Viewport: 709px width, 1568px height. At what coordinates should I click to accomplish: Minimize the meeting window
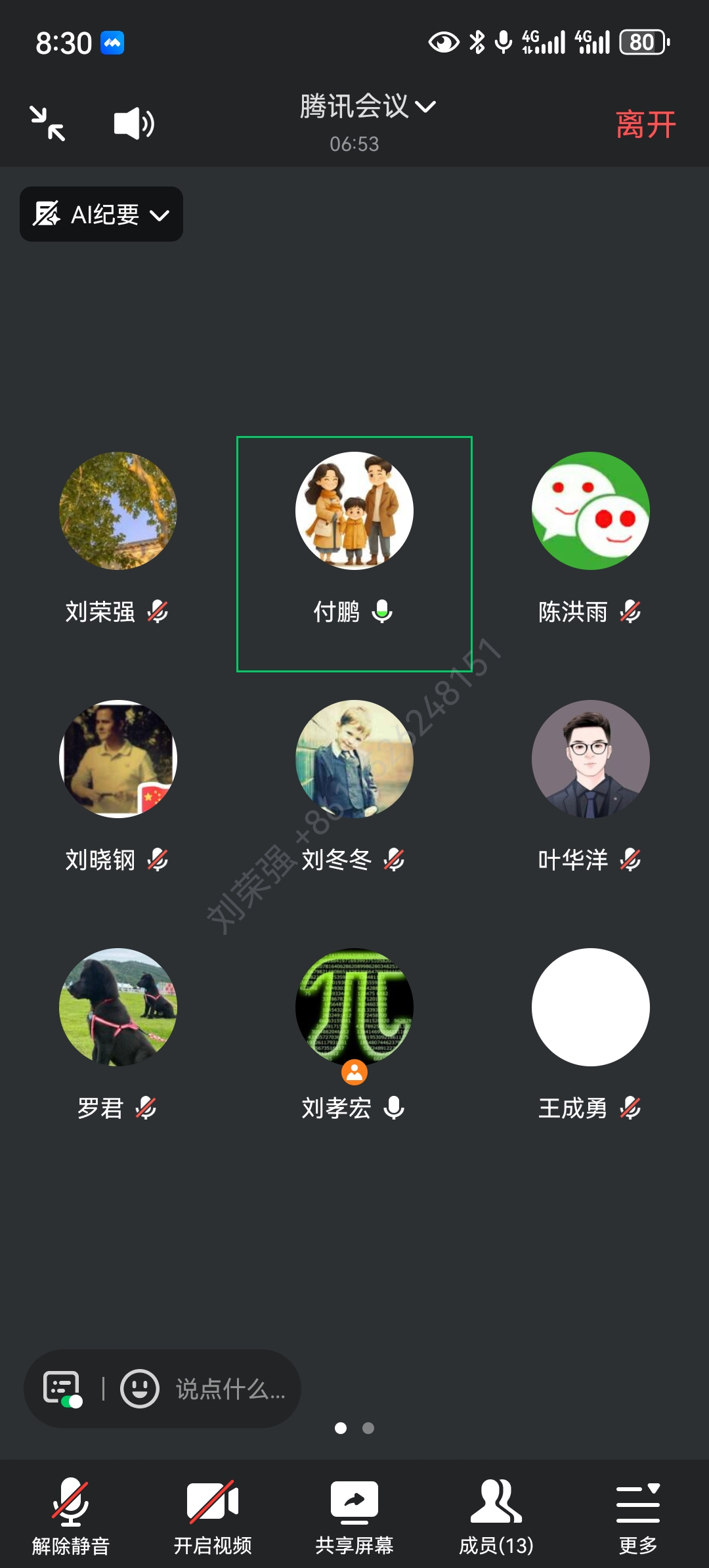click(x=48, y=123)
